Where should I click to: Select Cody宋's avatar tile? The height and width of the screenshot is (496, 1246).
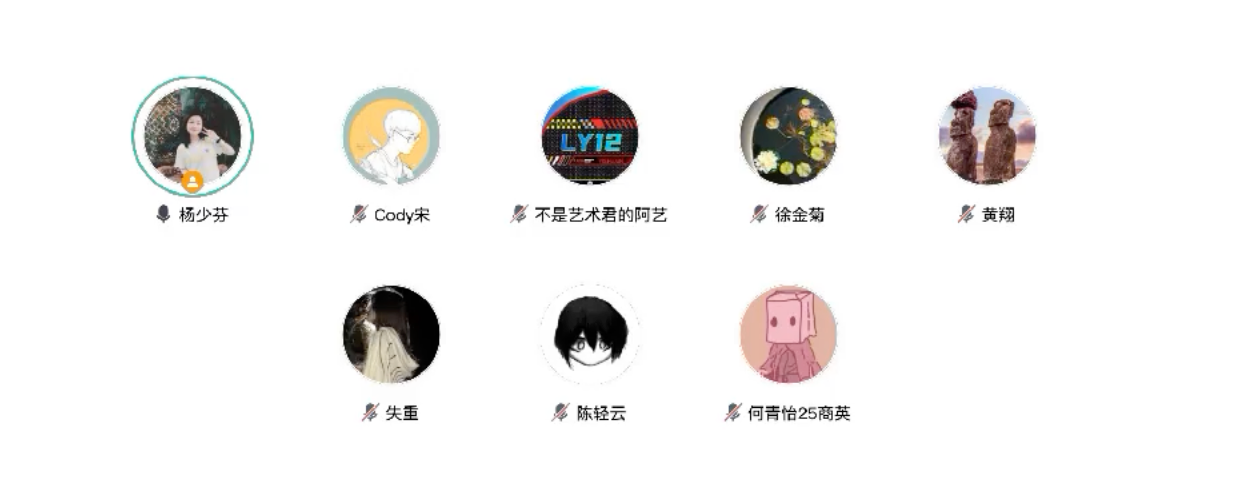pyautogui.click(x=391, y=135)
